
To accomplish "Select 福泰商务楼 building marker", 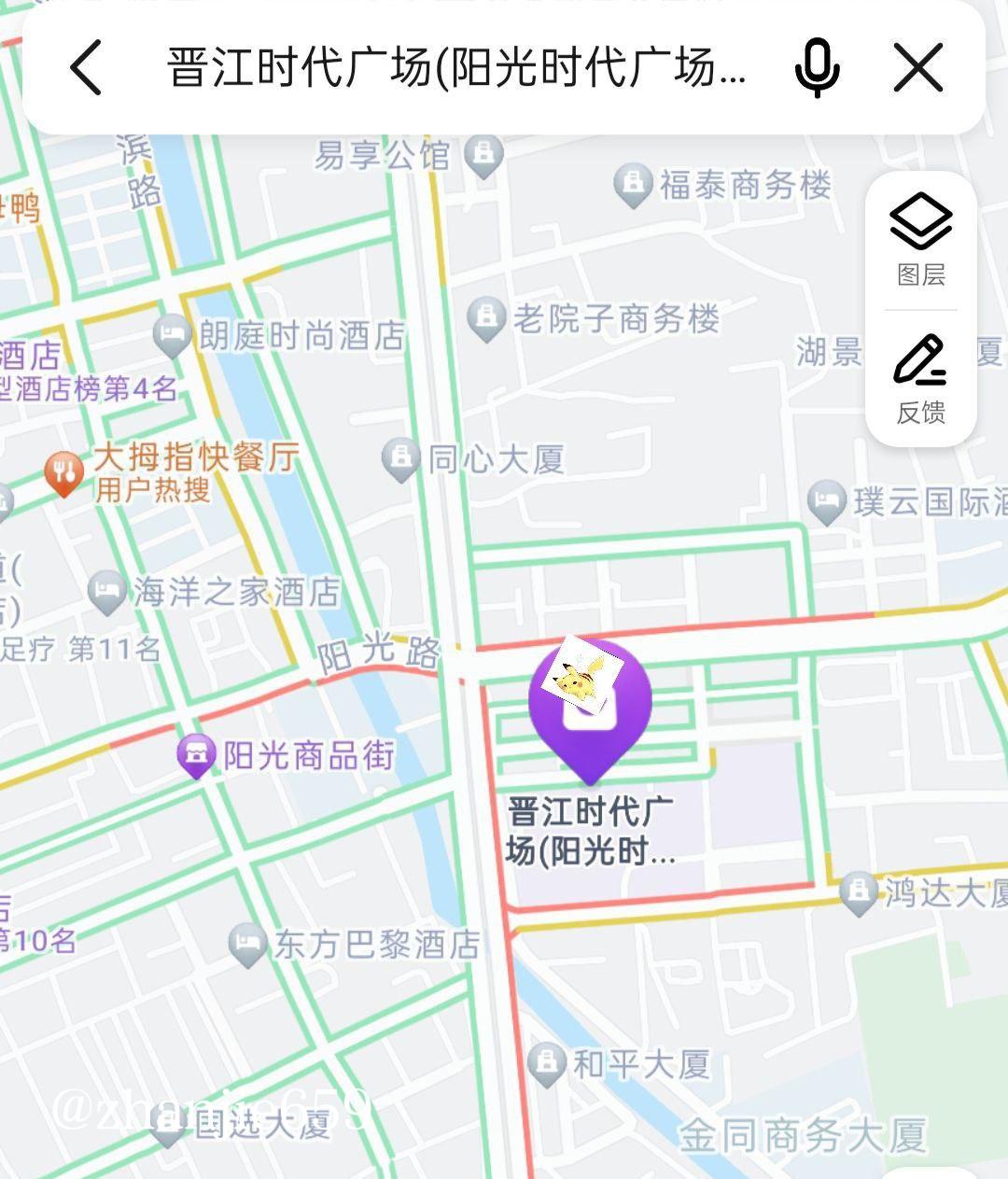I will pyautogui.click(x=633, y=185).
